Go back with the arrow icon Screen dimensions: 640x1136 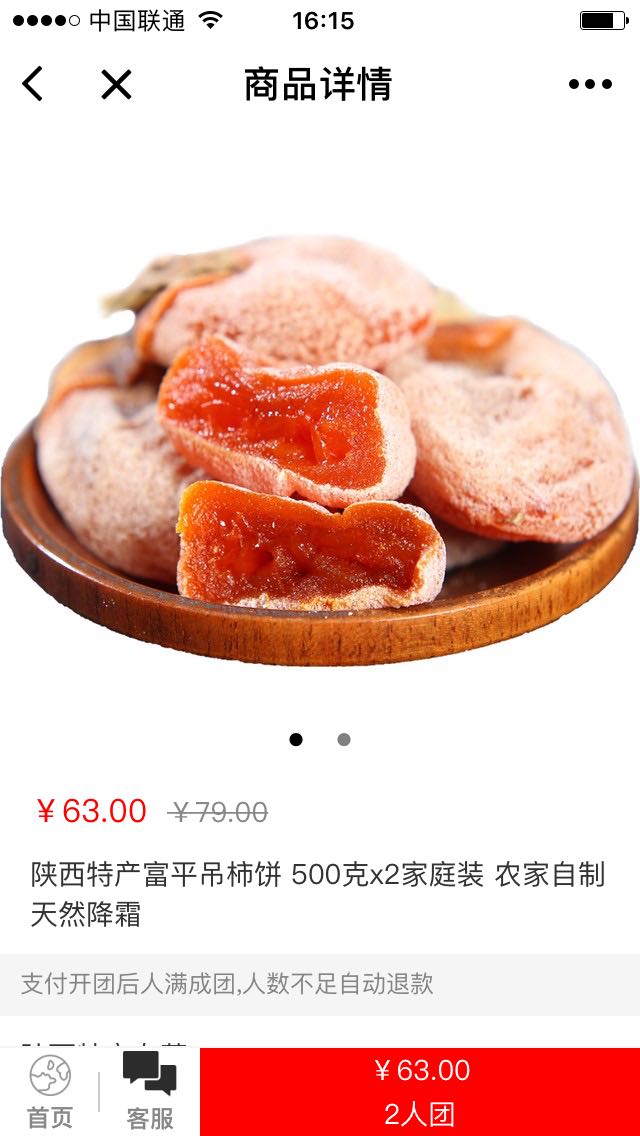(33, 84)
